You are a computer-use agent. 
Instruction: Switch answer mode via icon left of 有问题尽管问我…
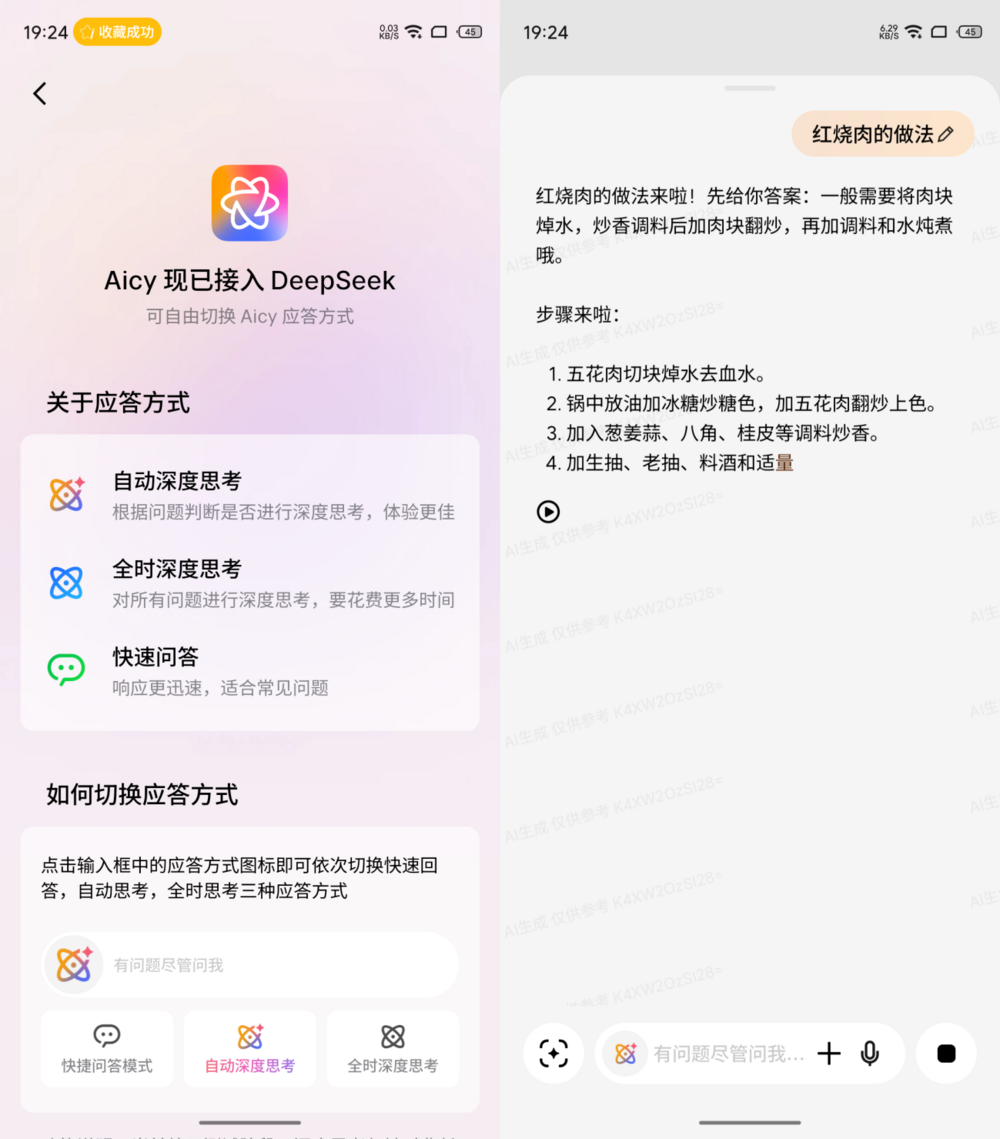[626, 1053]
